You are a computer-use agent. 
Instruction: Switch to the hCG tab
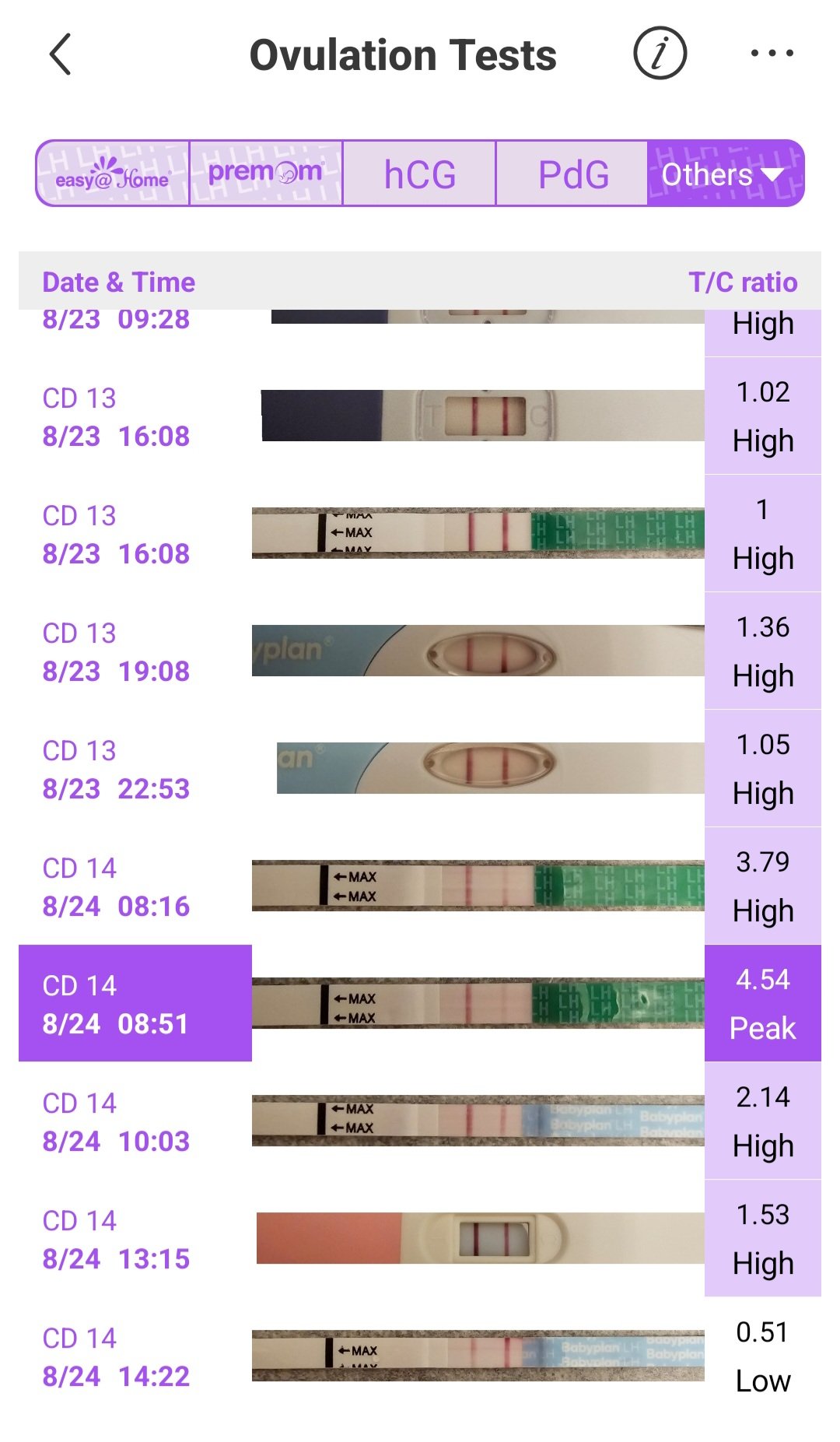coord(418,174)
